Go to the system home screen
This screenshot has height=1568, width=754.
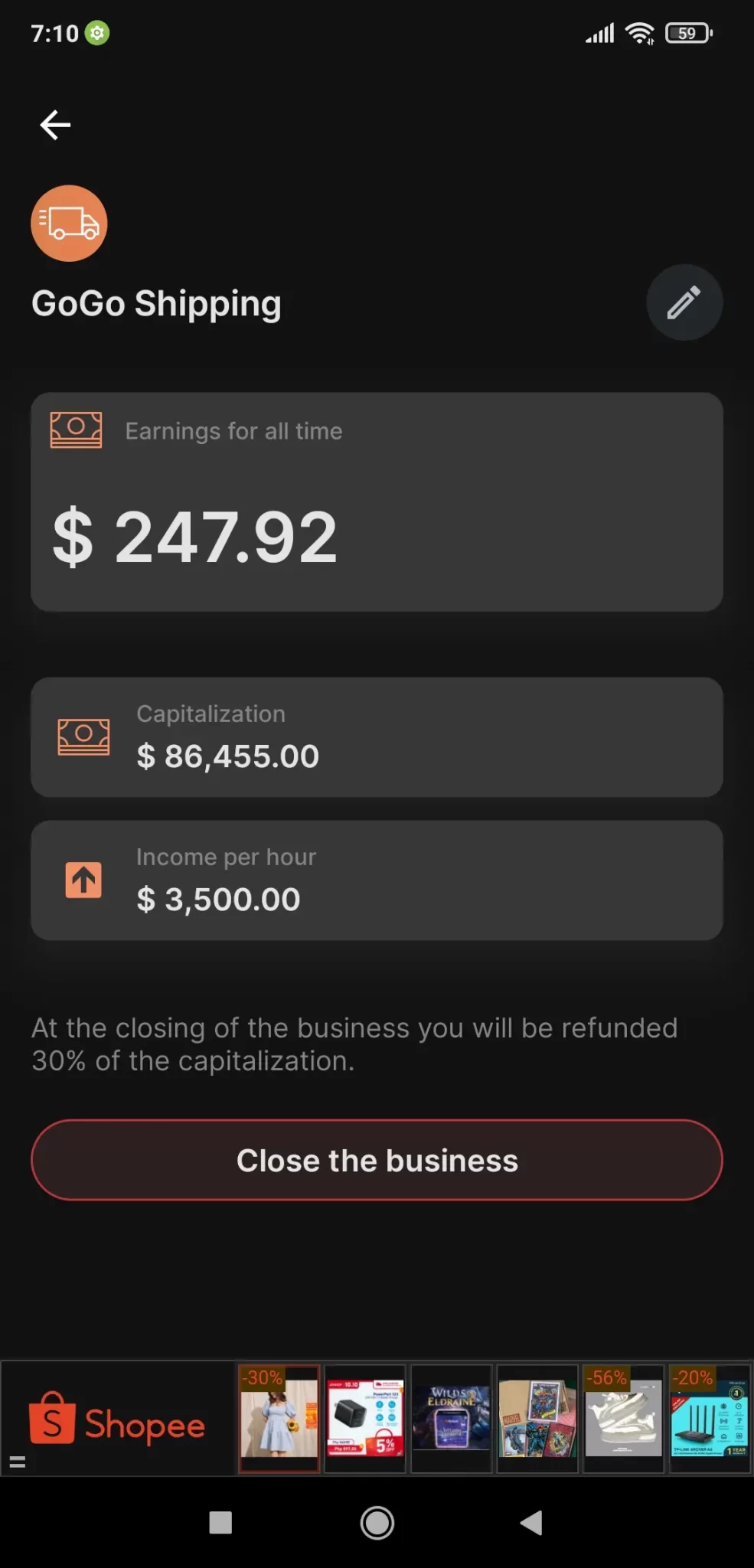pos(377,1523)
